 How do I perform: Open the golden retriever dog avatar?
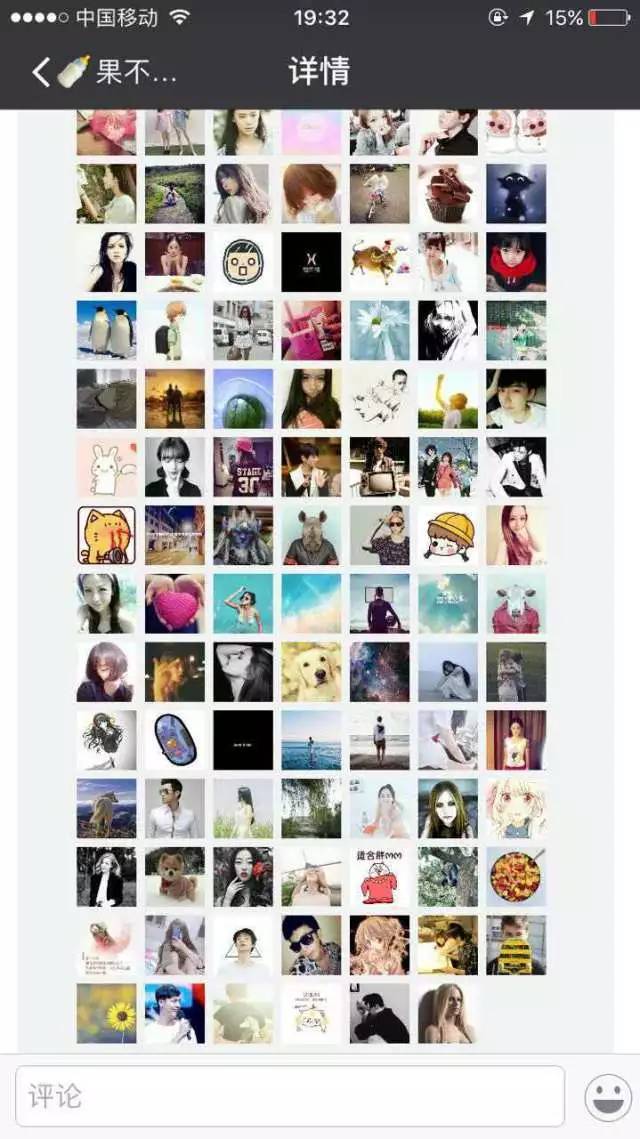click(x=311, y=671)
